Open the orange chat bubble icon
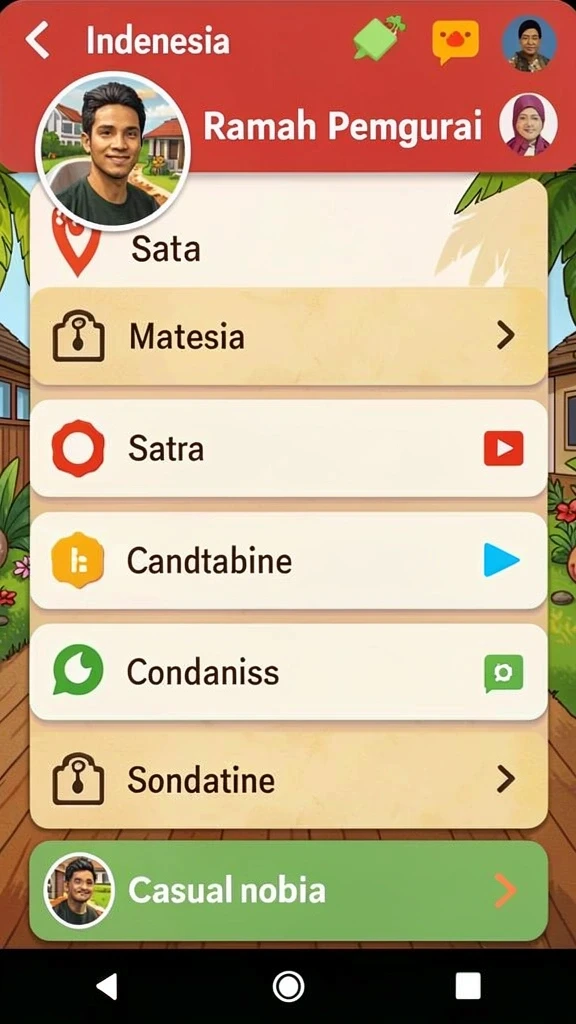576x1024 pixels. coord(455,41)
